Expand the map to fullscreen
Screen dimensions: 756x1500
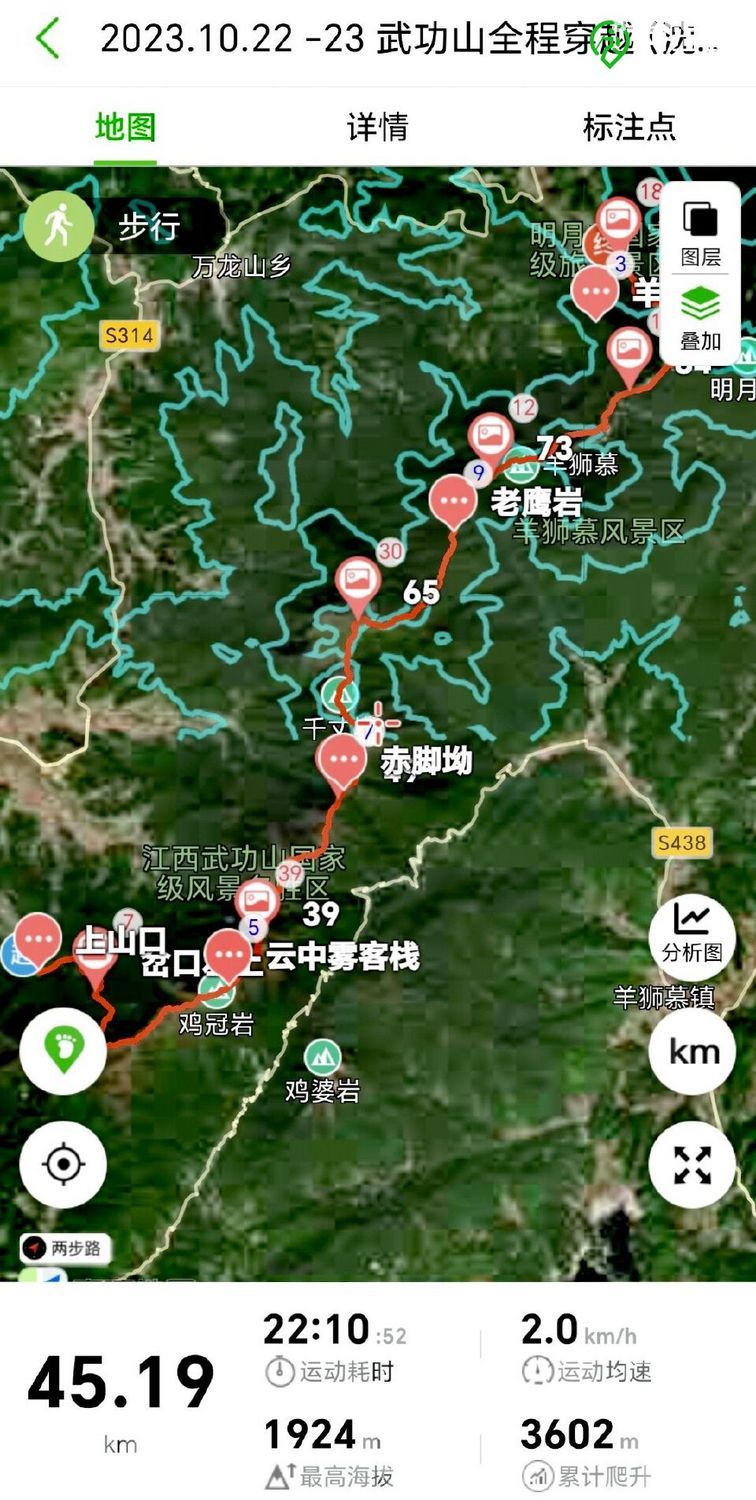pos(692,1164)
